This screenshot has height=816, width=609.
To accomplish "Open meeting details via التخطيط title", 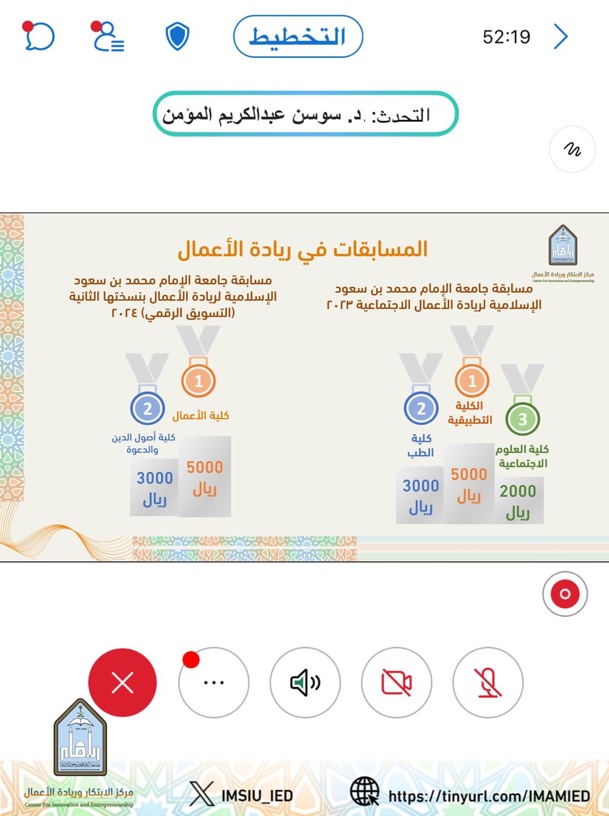I will point(298,37).
